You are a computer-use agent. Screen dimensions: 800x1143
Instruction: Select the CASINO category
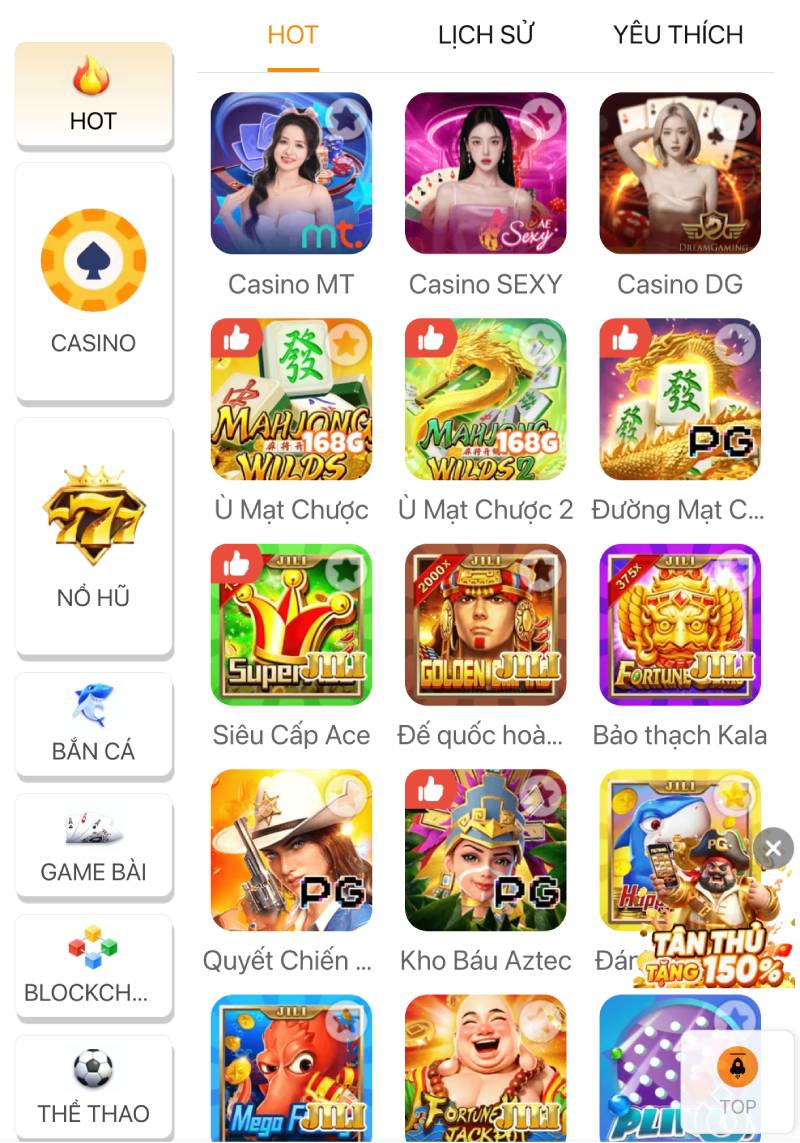tap(94, 282)
